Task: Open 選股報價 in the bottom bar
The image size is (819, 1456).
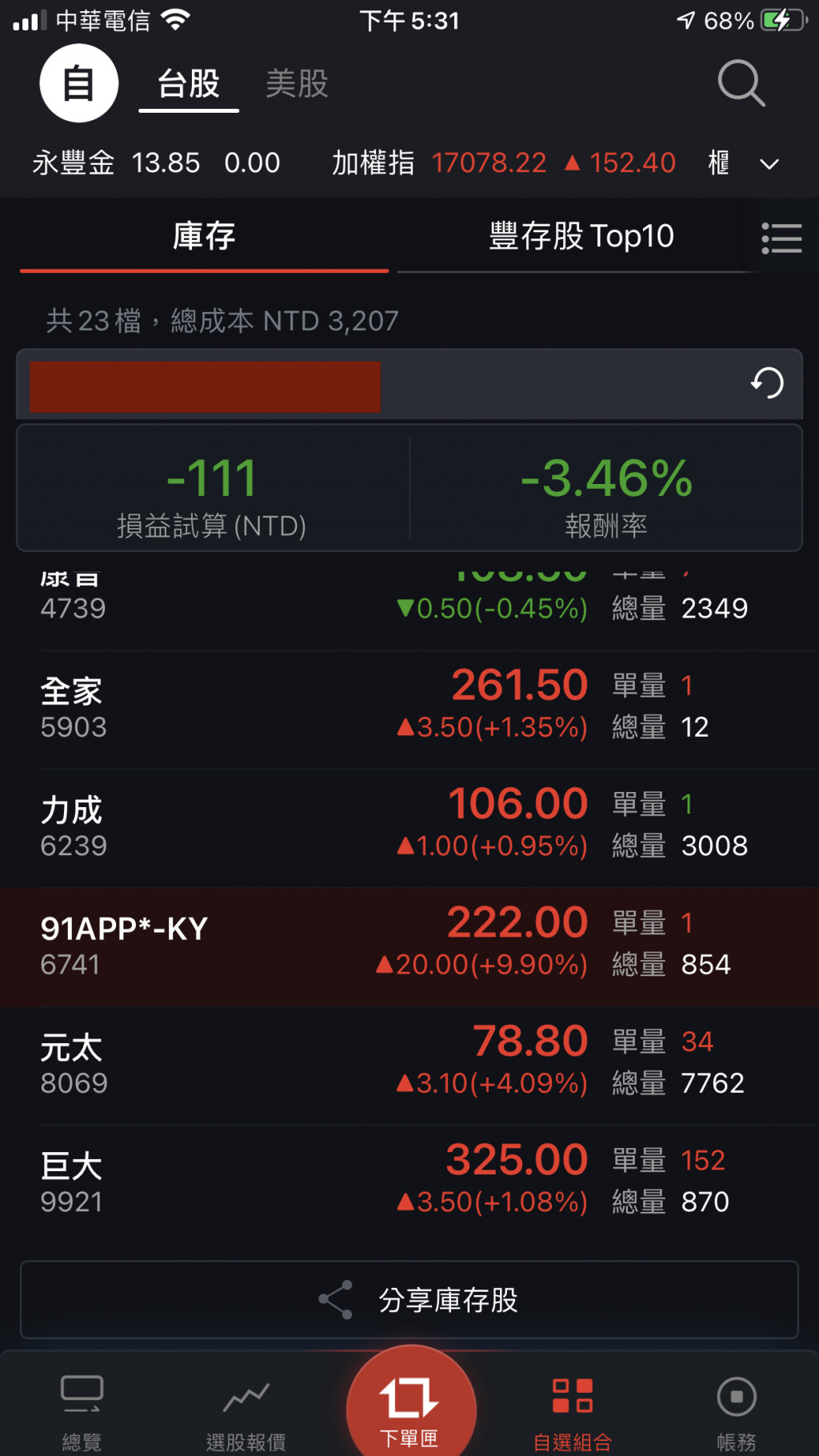Action: point(246,1412)
